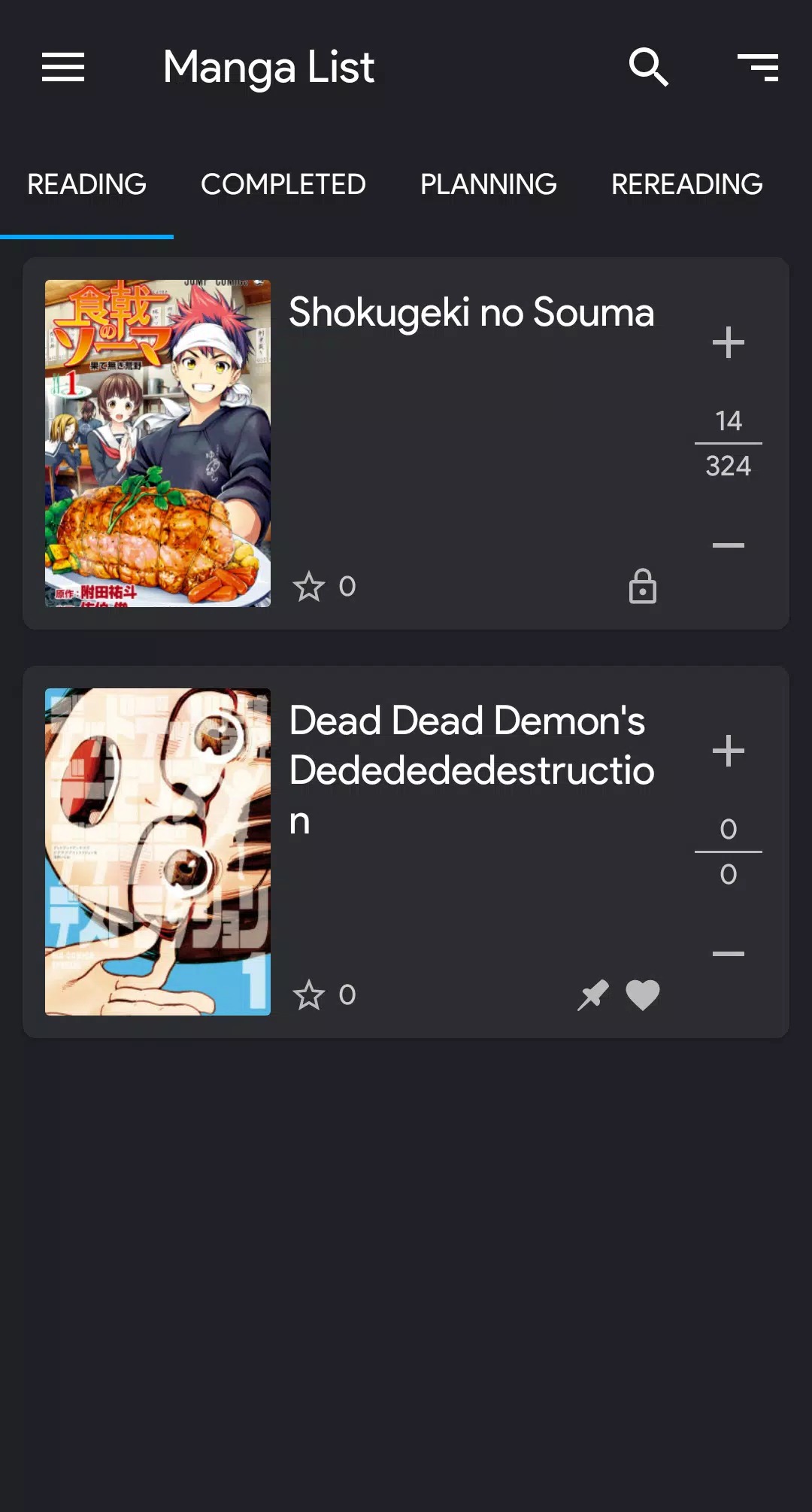
Task: Open the sort and filter options
Action: [758, 68]
